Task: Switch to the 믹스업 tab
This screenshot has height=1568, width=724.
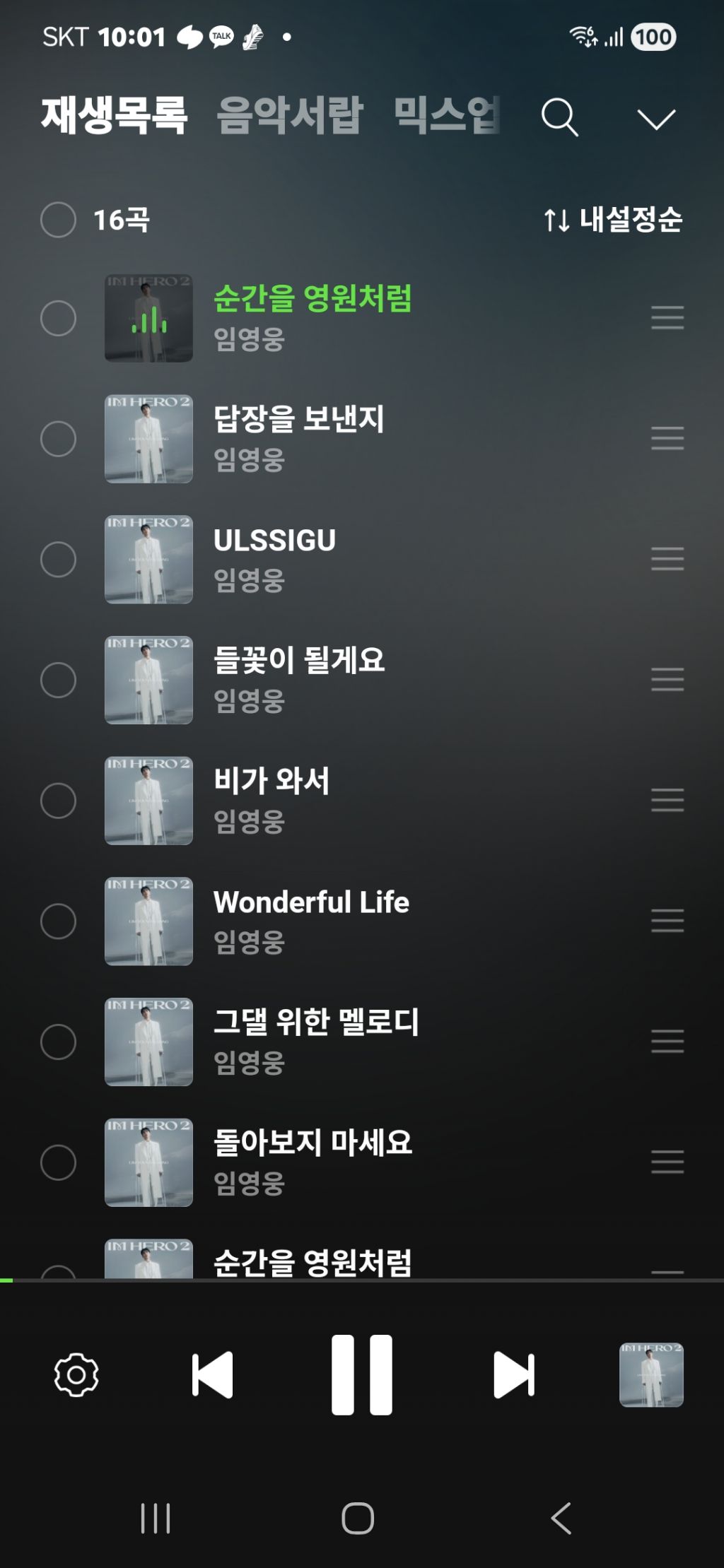Action: point(445,115)
